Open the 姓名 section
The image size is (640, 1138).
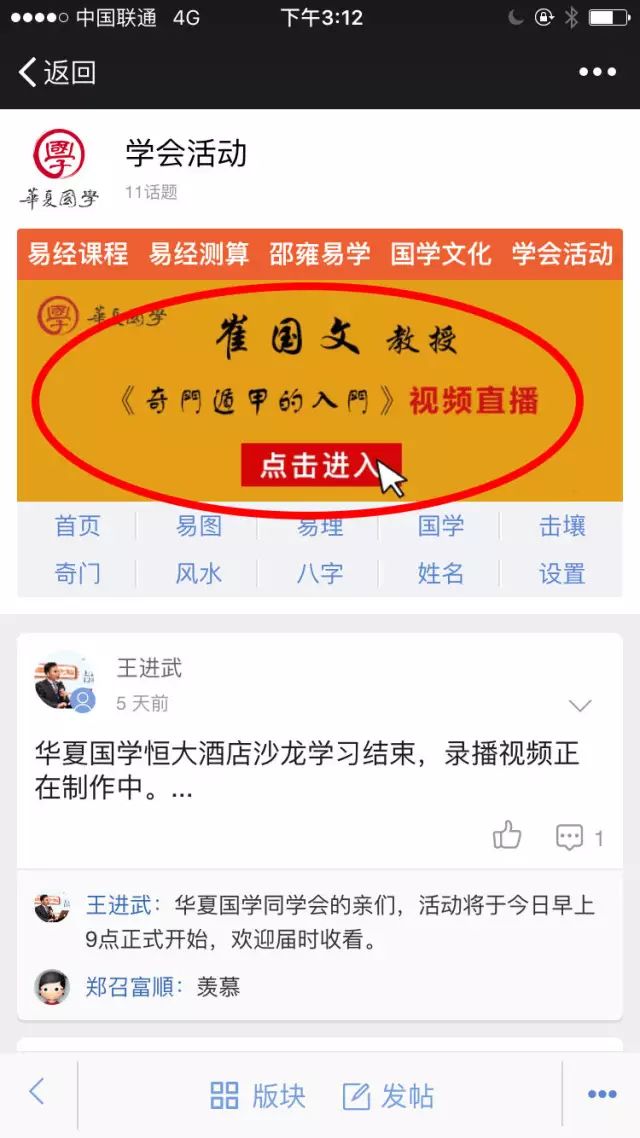click(x=441, y=574)
